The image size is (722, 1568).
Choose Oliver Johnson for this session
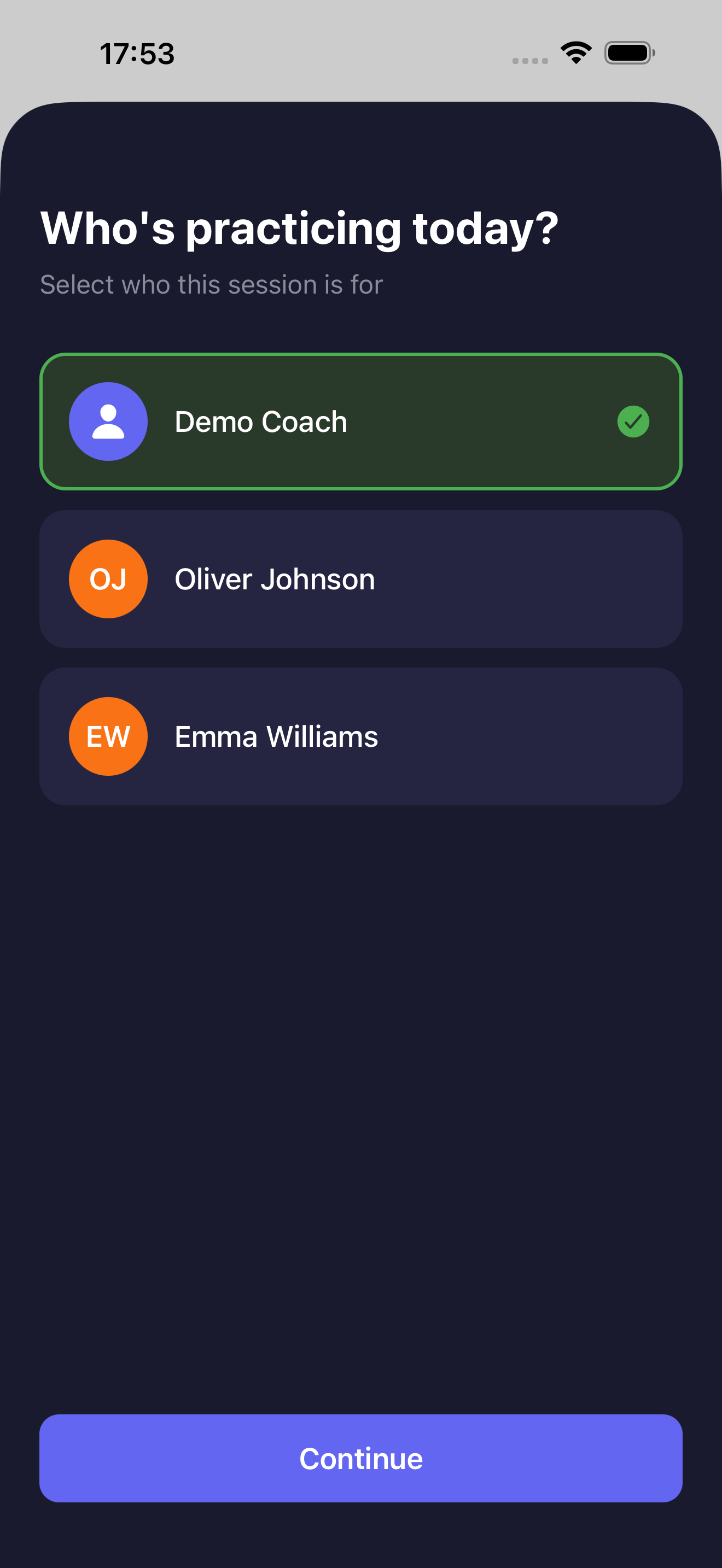pyautogui.click(x=360, y=579)
